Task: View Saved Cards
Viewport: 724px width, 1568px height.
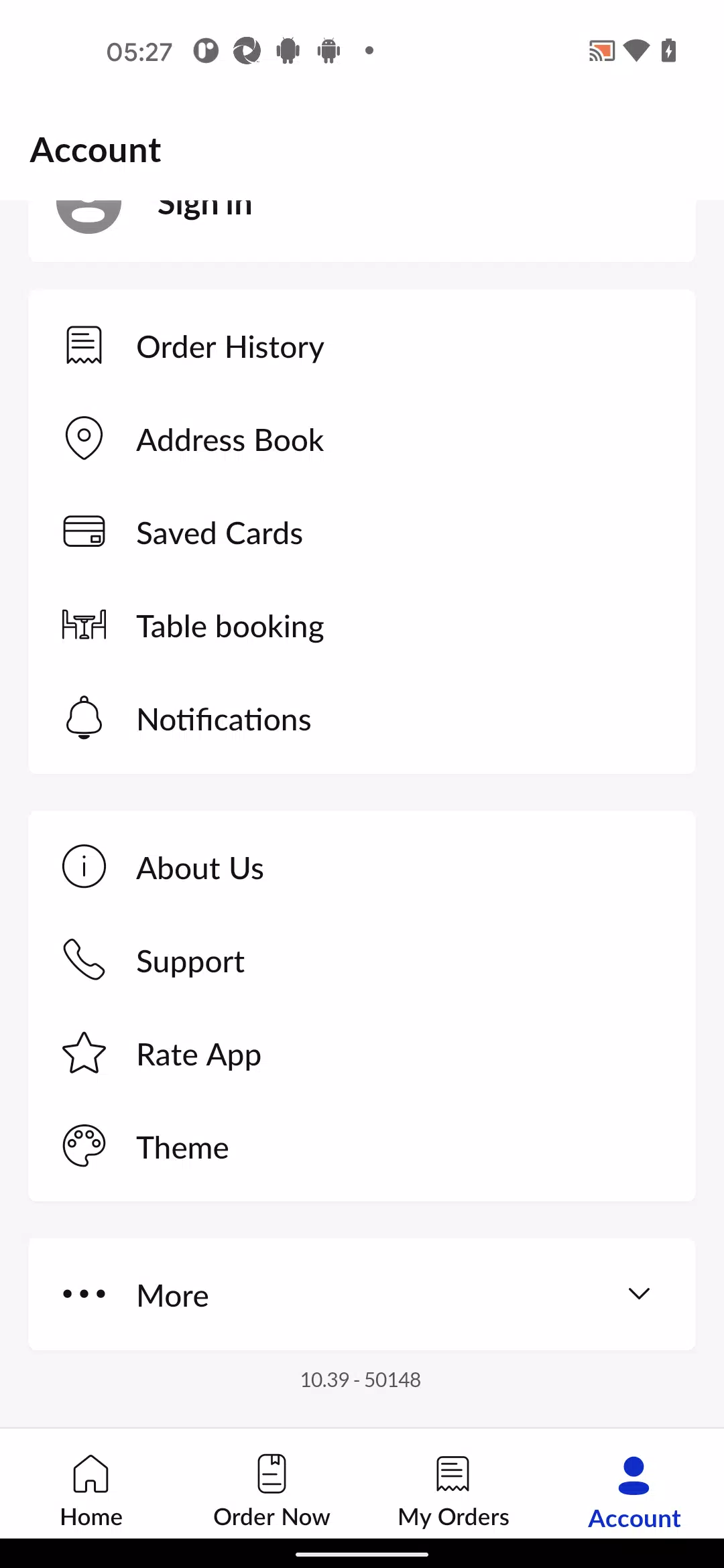Action: tap(362, 533)
